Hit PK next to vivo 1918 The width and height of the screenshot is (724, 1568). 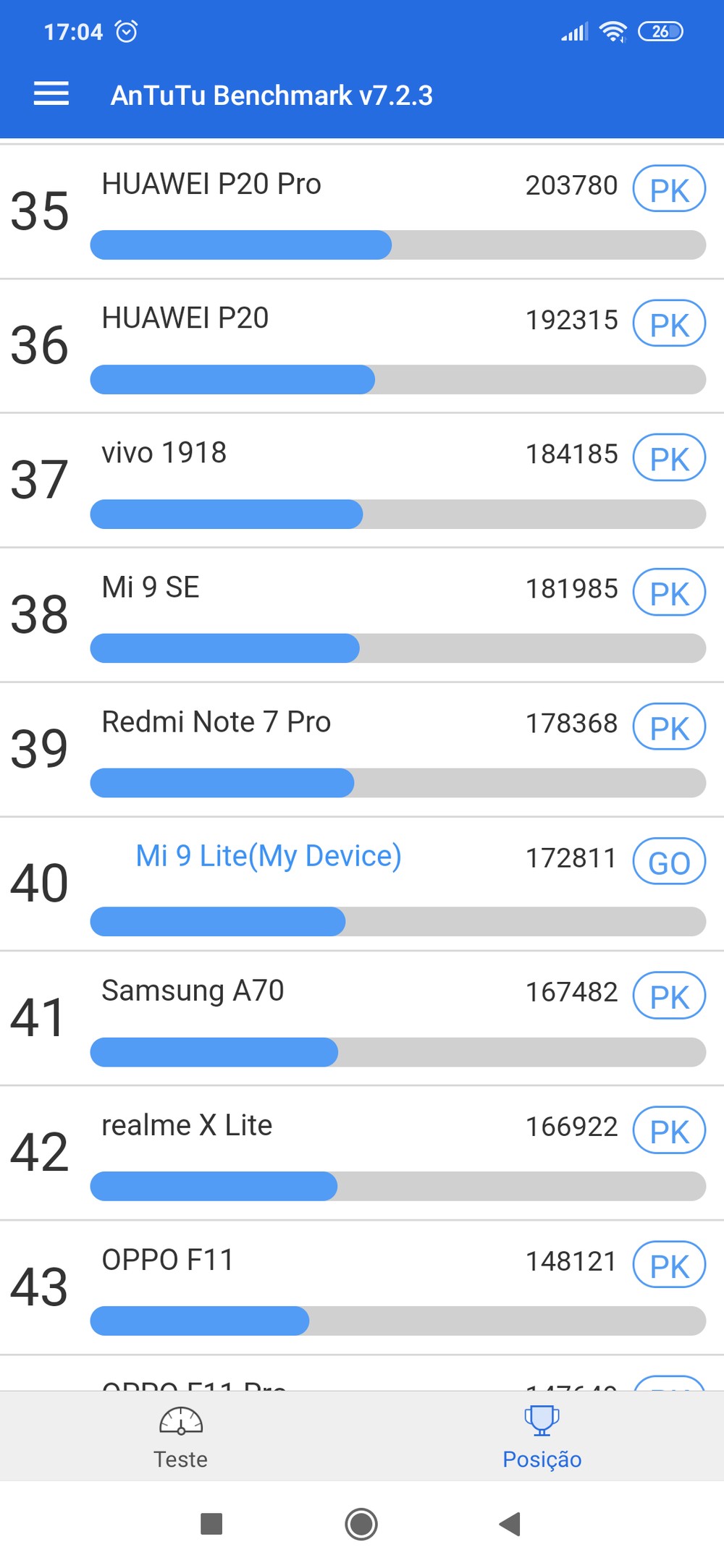[x=669, y=458]
